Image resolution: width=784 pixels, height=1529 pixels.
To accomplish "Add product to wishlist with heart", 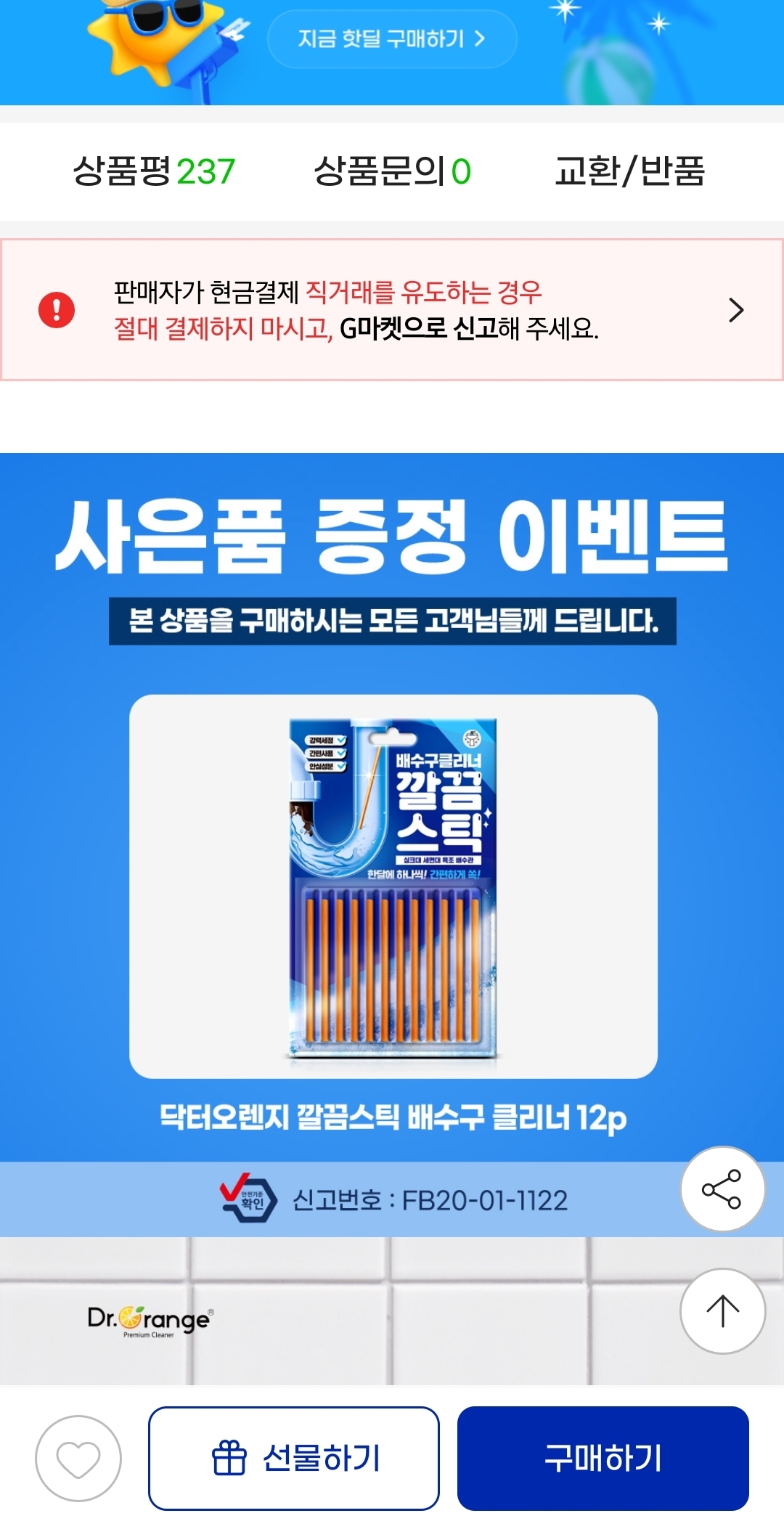I will [x=78, y=1458].
